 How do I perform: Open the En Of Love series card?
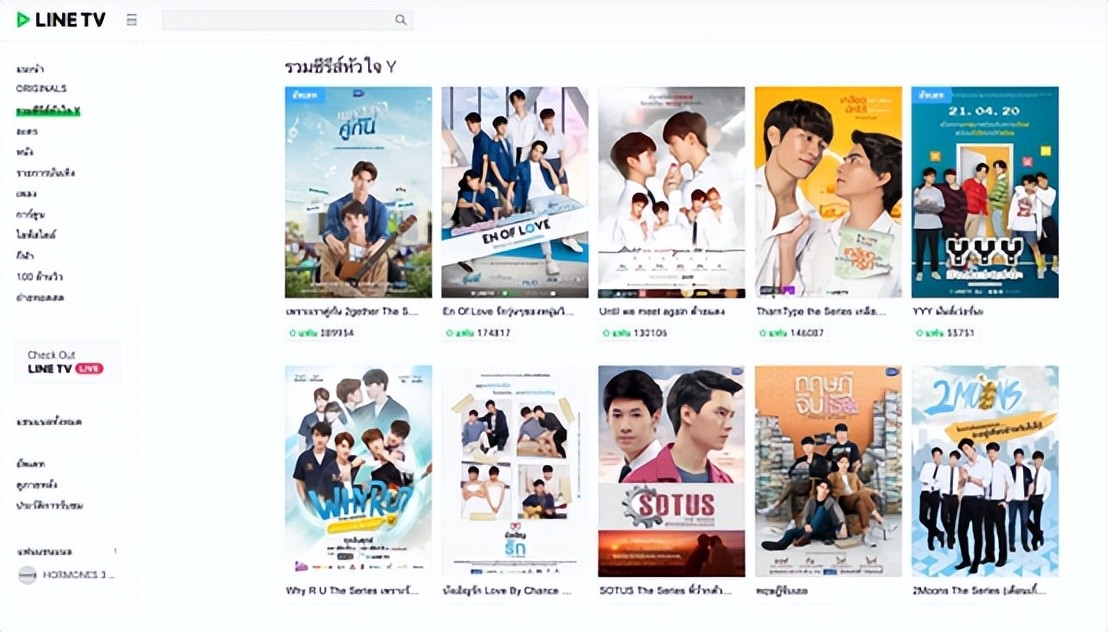click(x=515, y=192)
